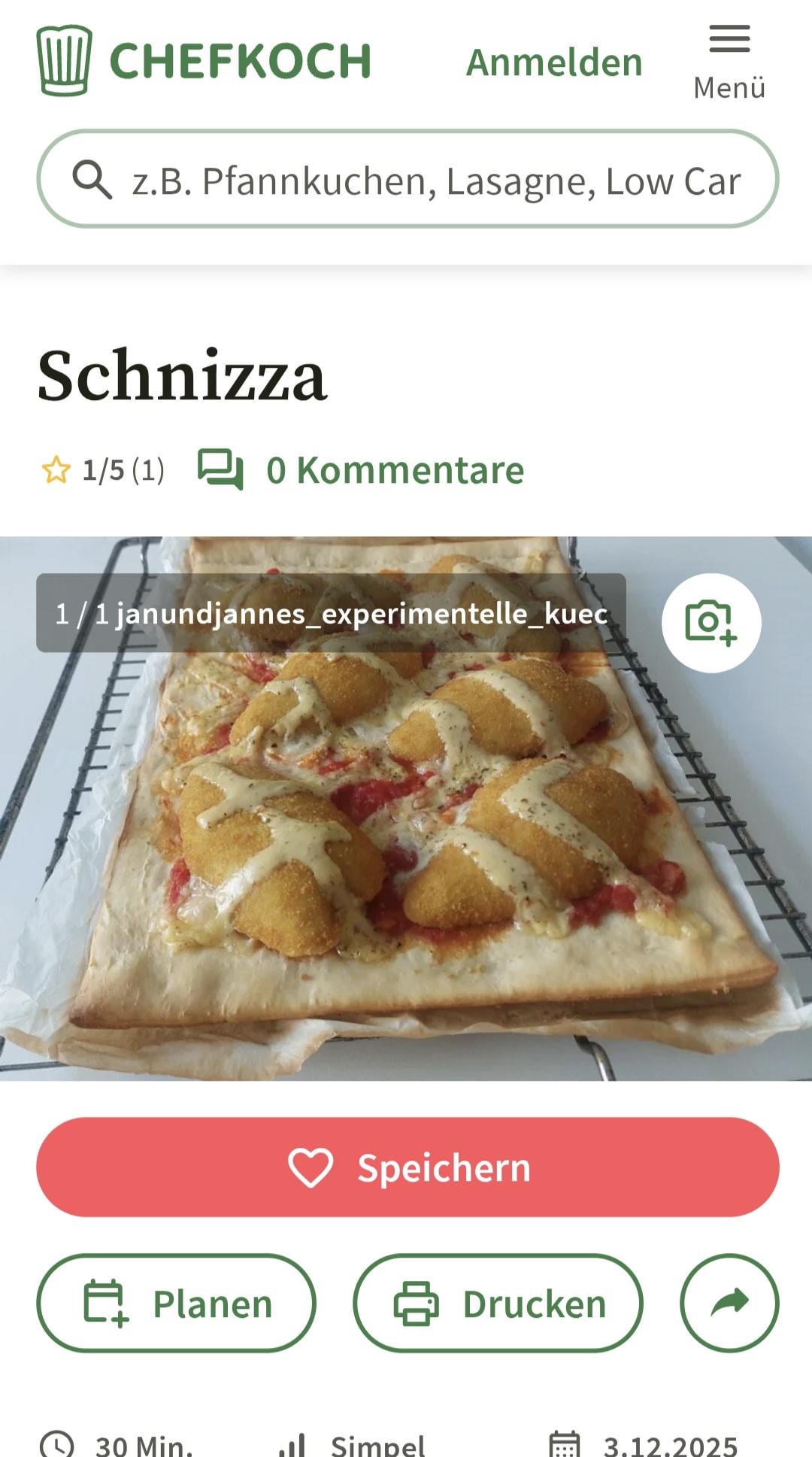Viewport: 812px width, 1457px height.
Task: Share the recipe with arrow icon
Action: point(729,1303)
